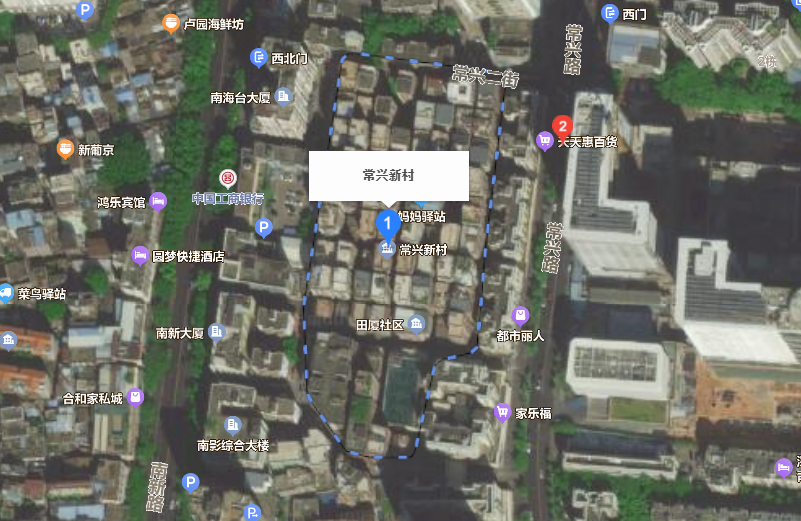This screenshot has width=801, height=521.
Task: Open the 卢园海鲜坊 restaurant marker
Action: (171, 24)
